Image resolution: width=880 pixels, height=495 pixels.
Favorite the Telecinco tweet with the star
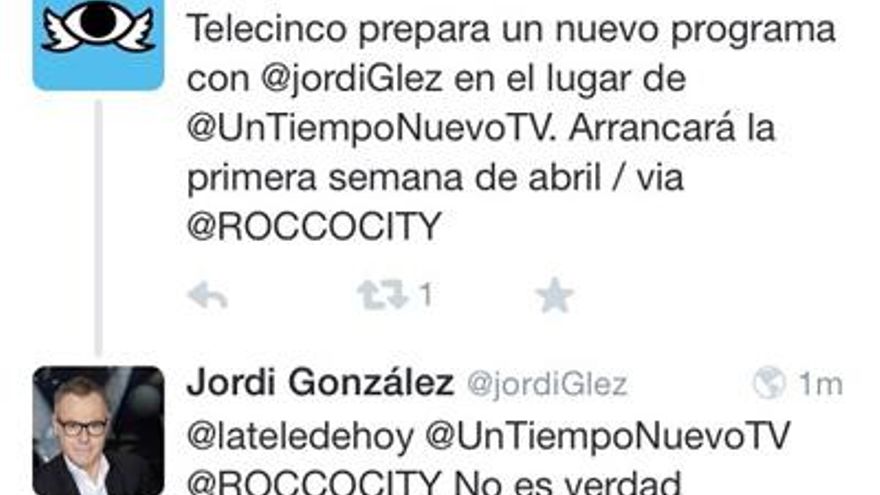[553, 296]
